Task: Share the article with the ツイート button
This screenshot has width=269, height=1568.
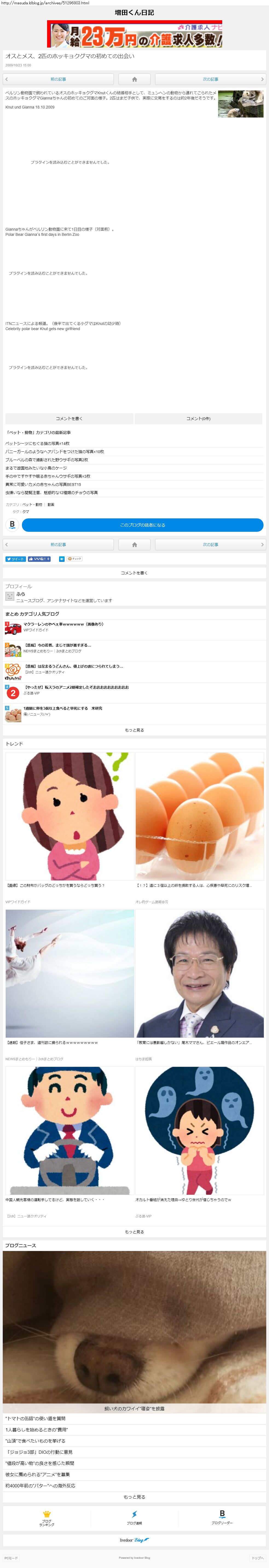Action: click(x=15, y=559)
